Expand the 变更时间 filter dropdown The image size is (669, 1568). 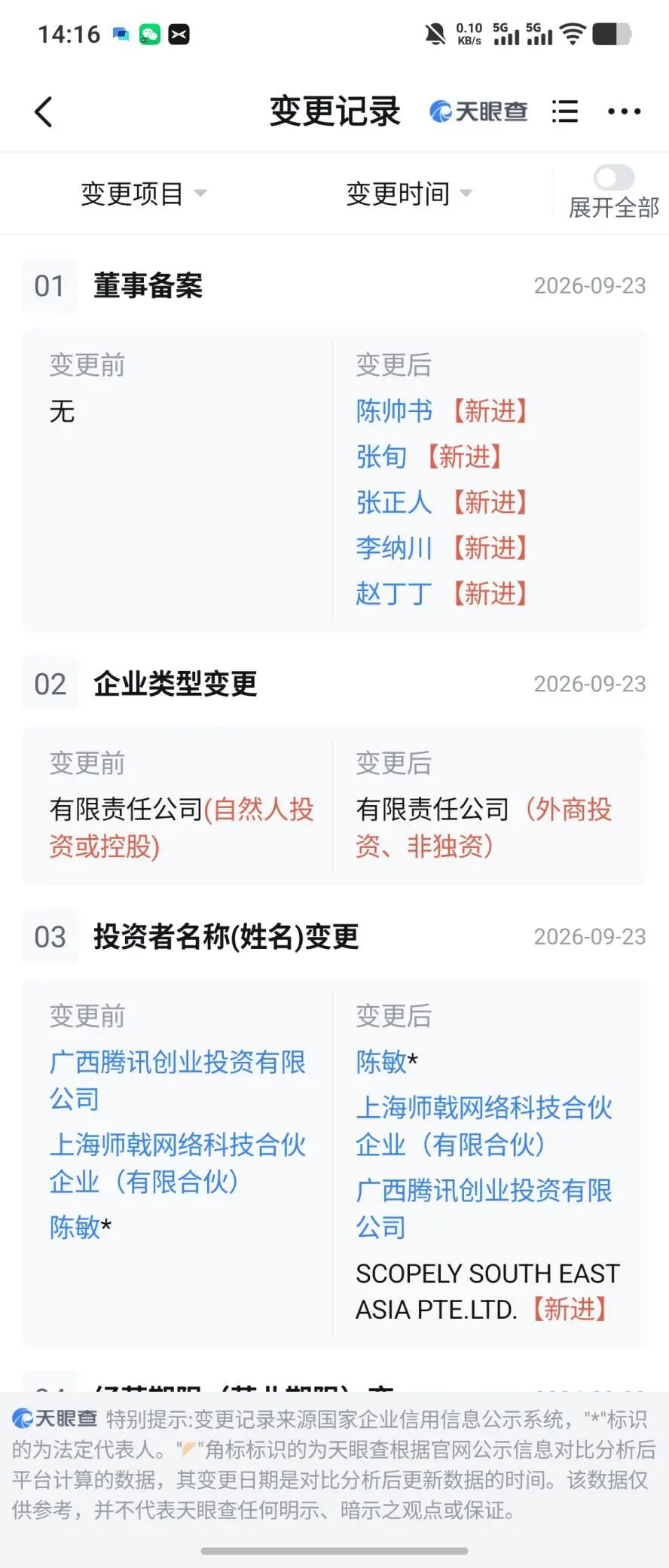[x=409, y=194]
